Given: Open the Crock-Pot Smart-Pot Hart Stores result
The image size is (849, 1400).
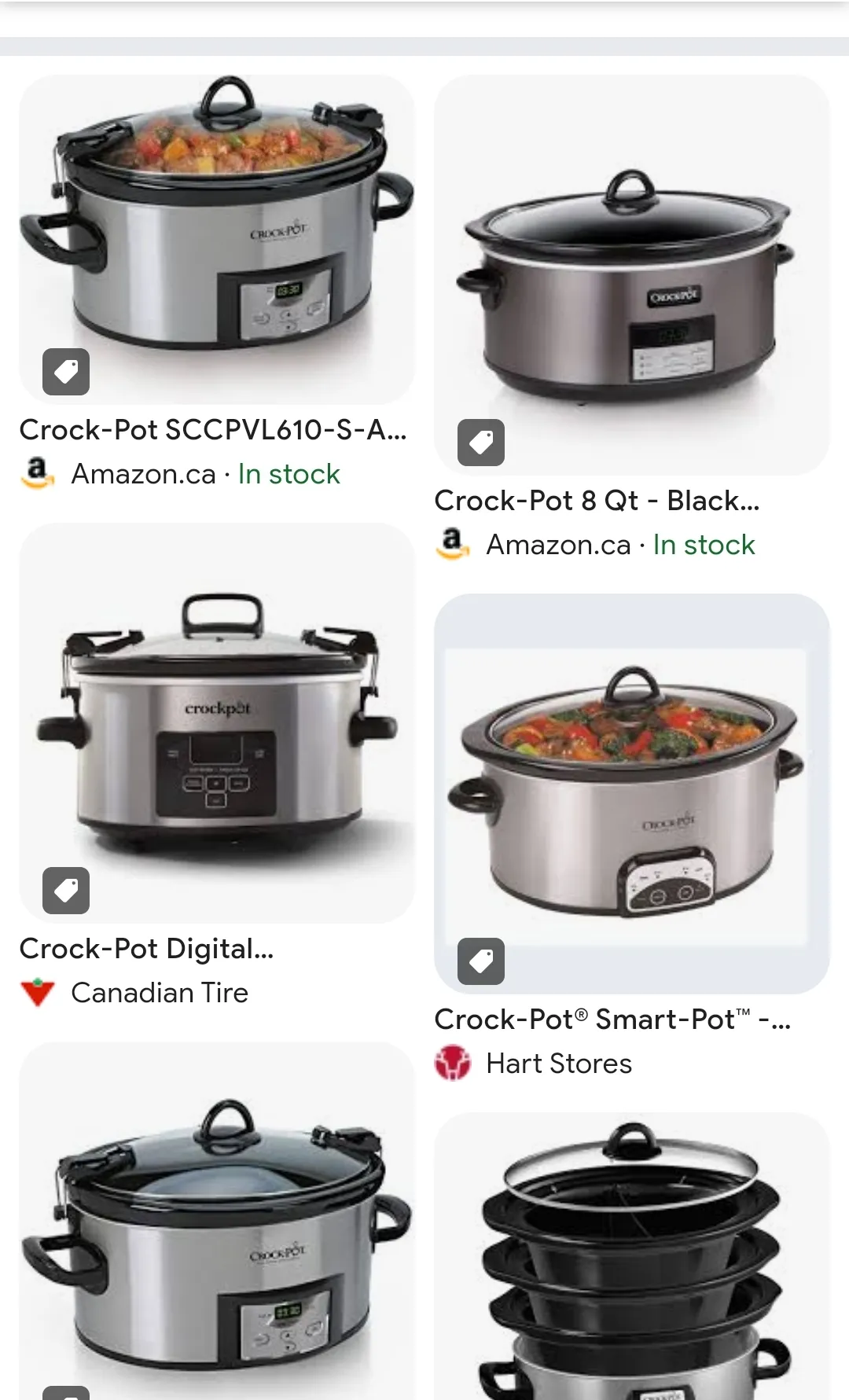Looking at the screenshot, I should 631,794.
